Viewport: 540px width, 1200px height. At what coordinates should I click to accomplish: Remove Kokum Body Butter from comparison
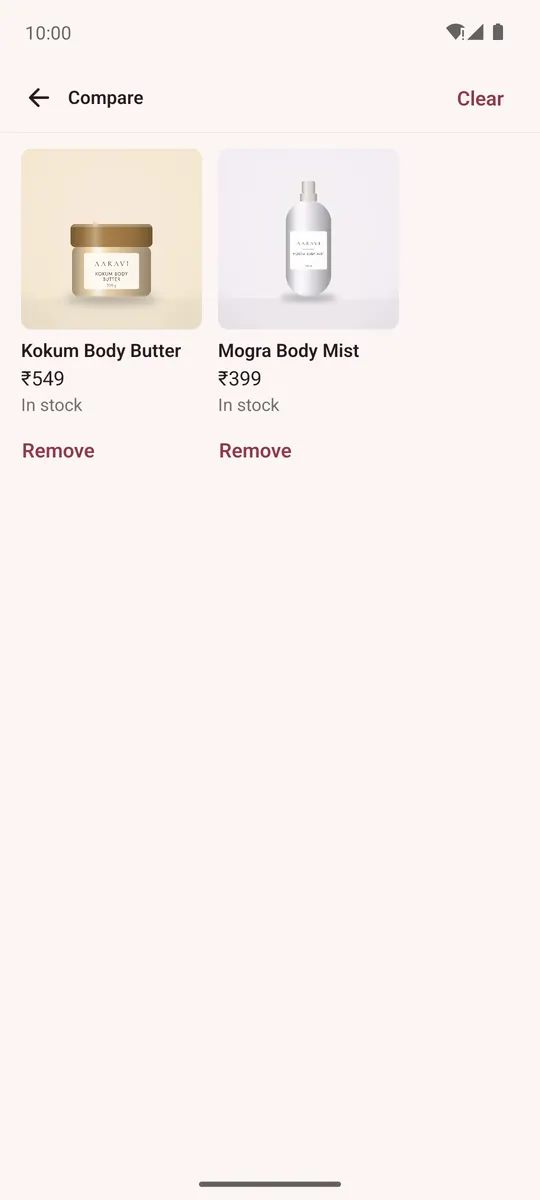[x=58, y=451]
